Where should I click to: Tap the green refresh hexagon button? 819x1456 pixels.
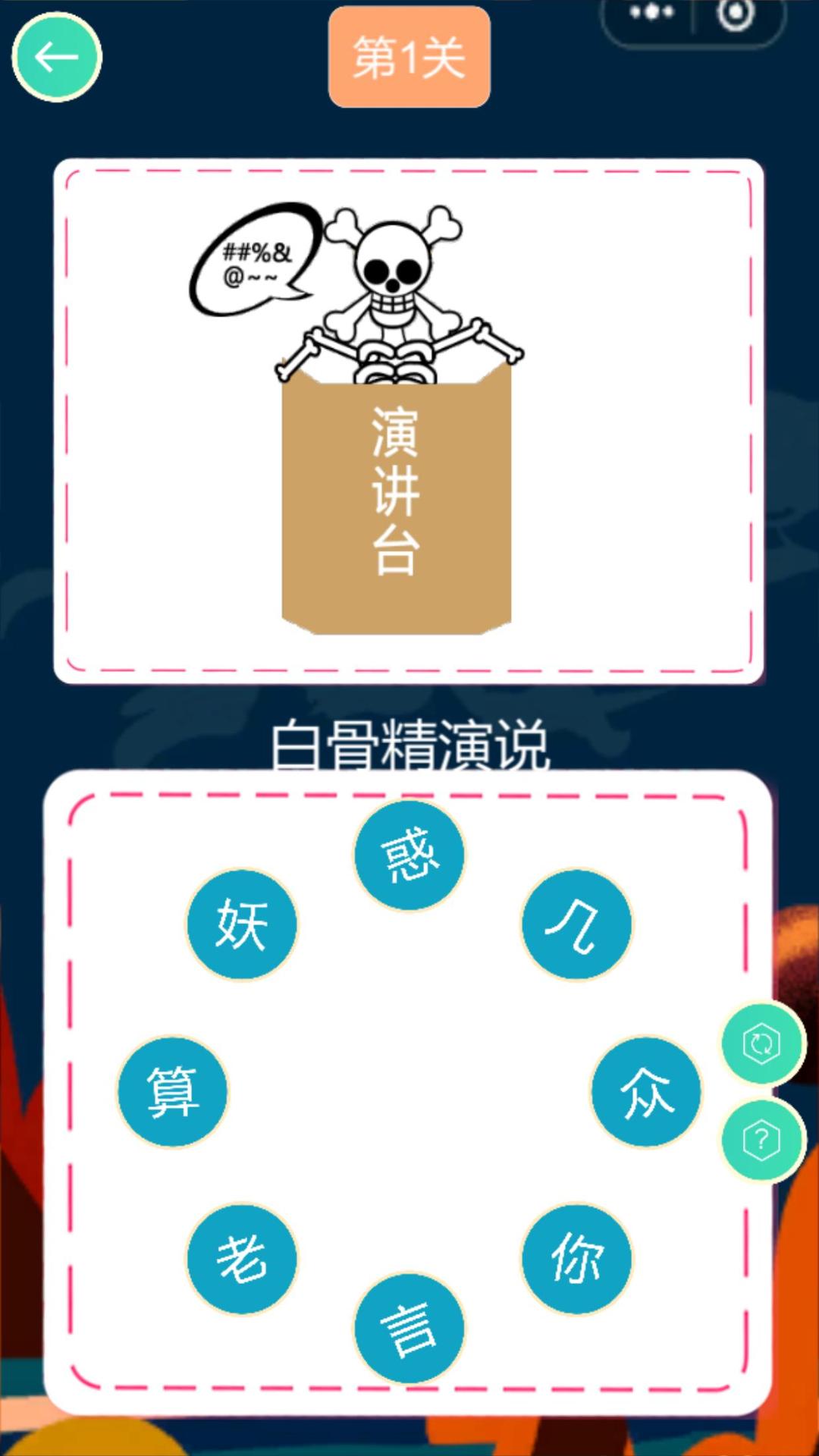762,1044
